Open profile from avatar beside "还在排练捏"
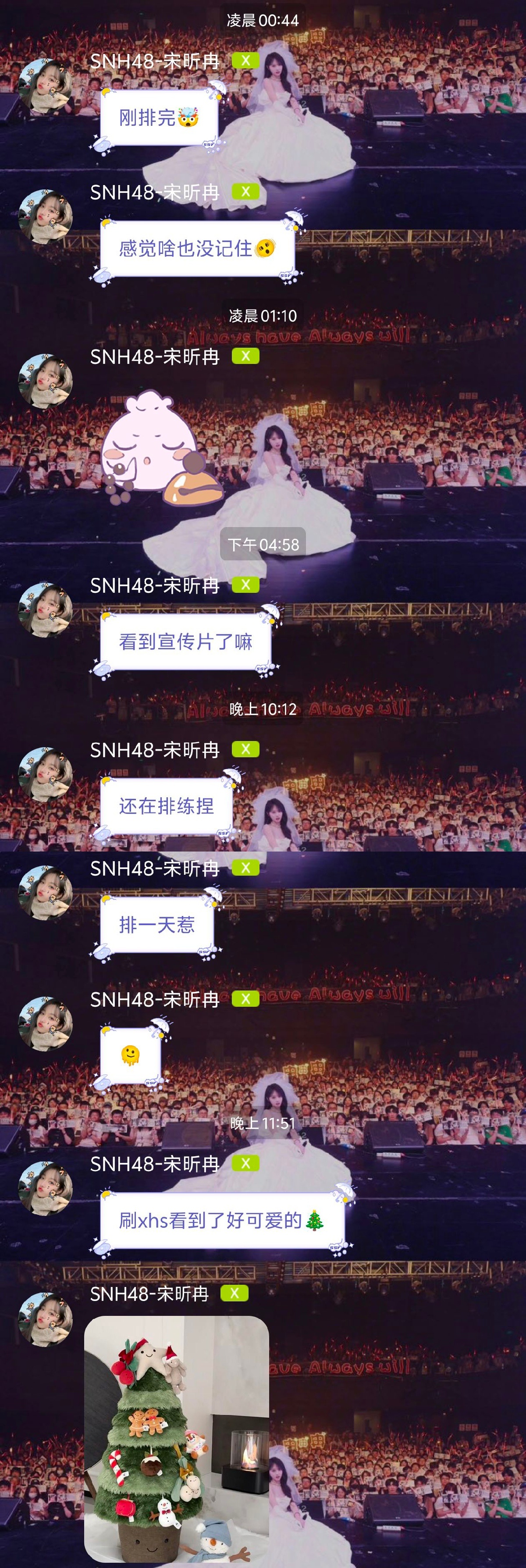 click(45, 774)
